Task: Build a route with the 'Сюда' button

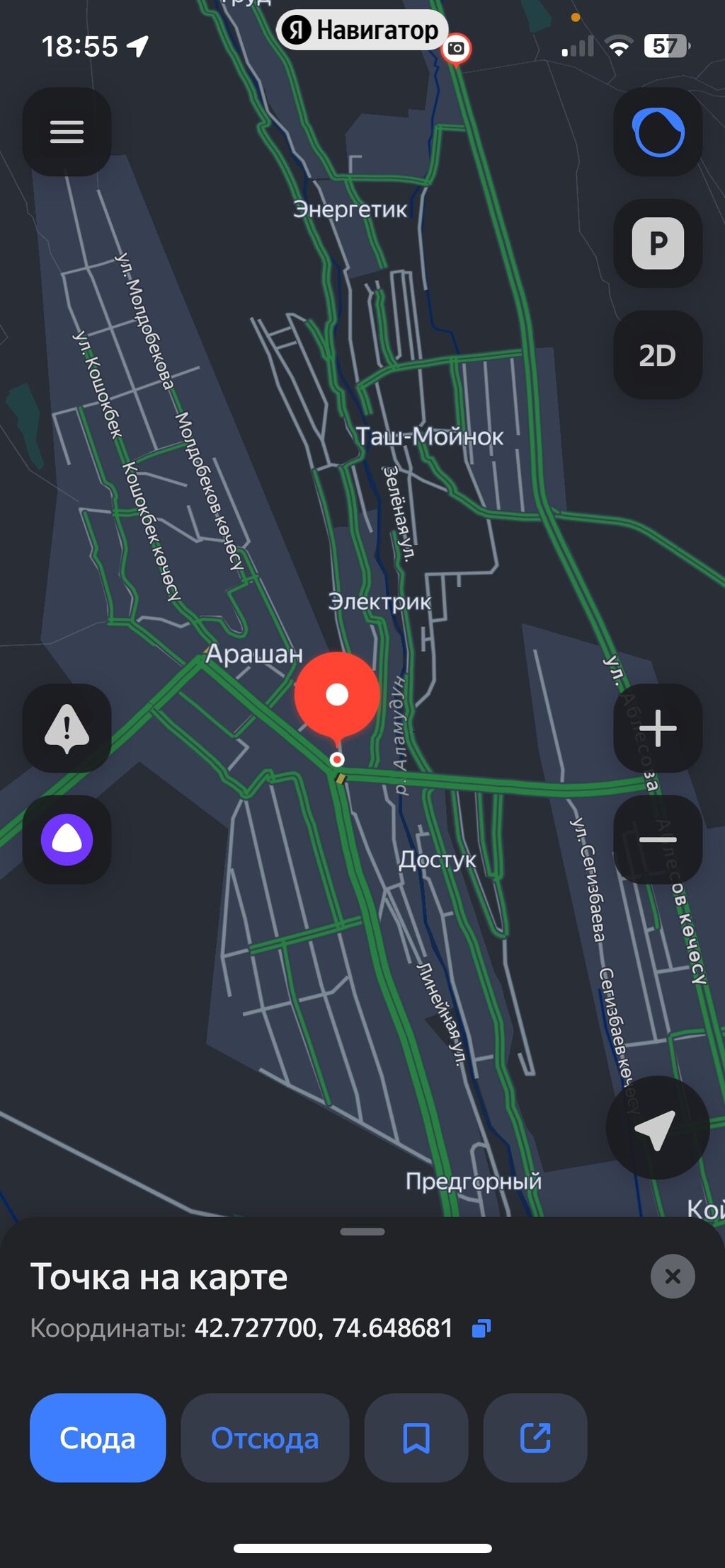Action: tap(98, 1438)
